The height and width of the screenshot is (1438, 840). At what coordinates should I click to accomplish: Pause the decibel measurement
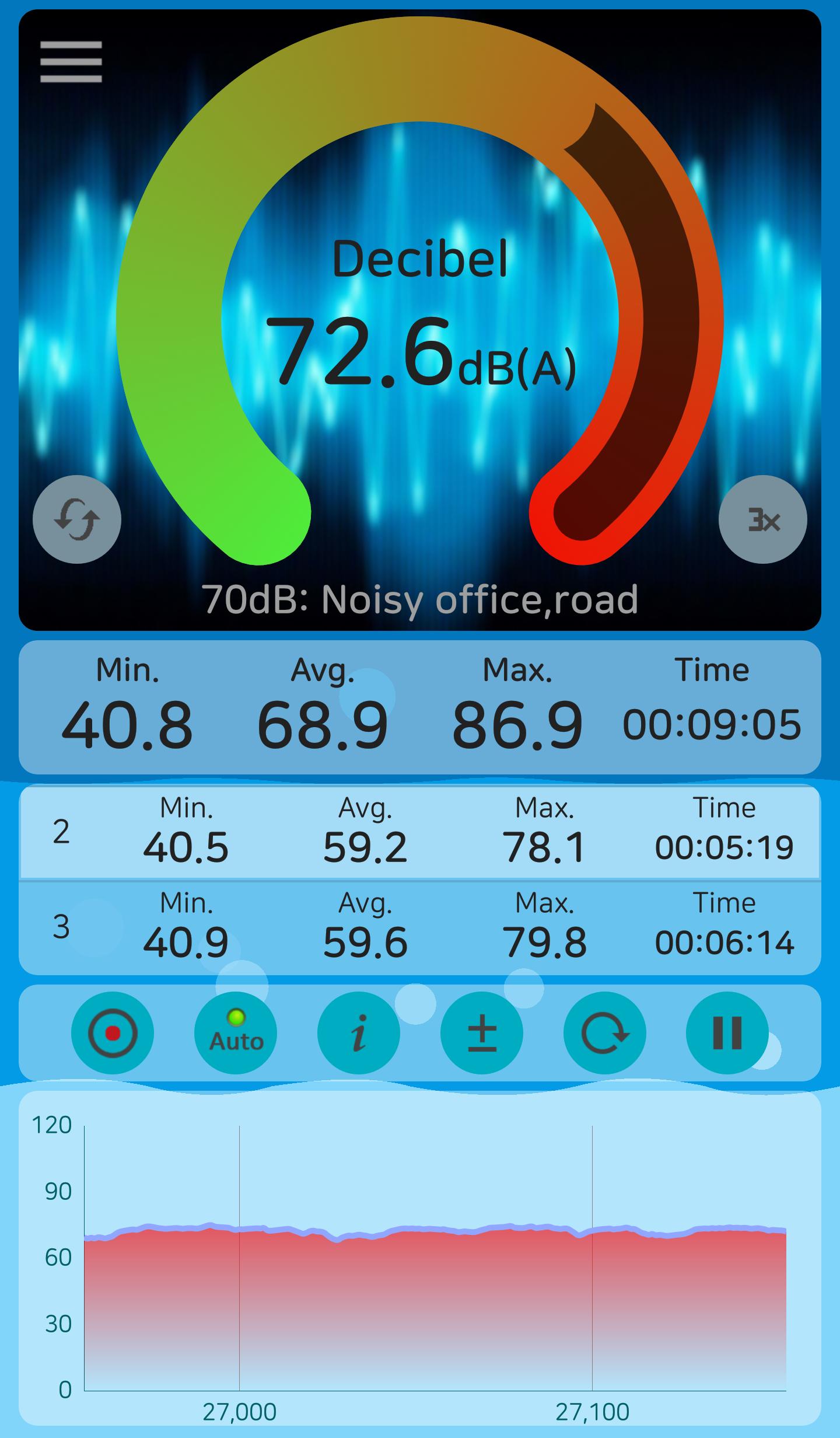click(727, 1032)
